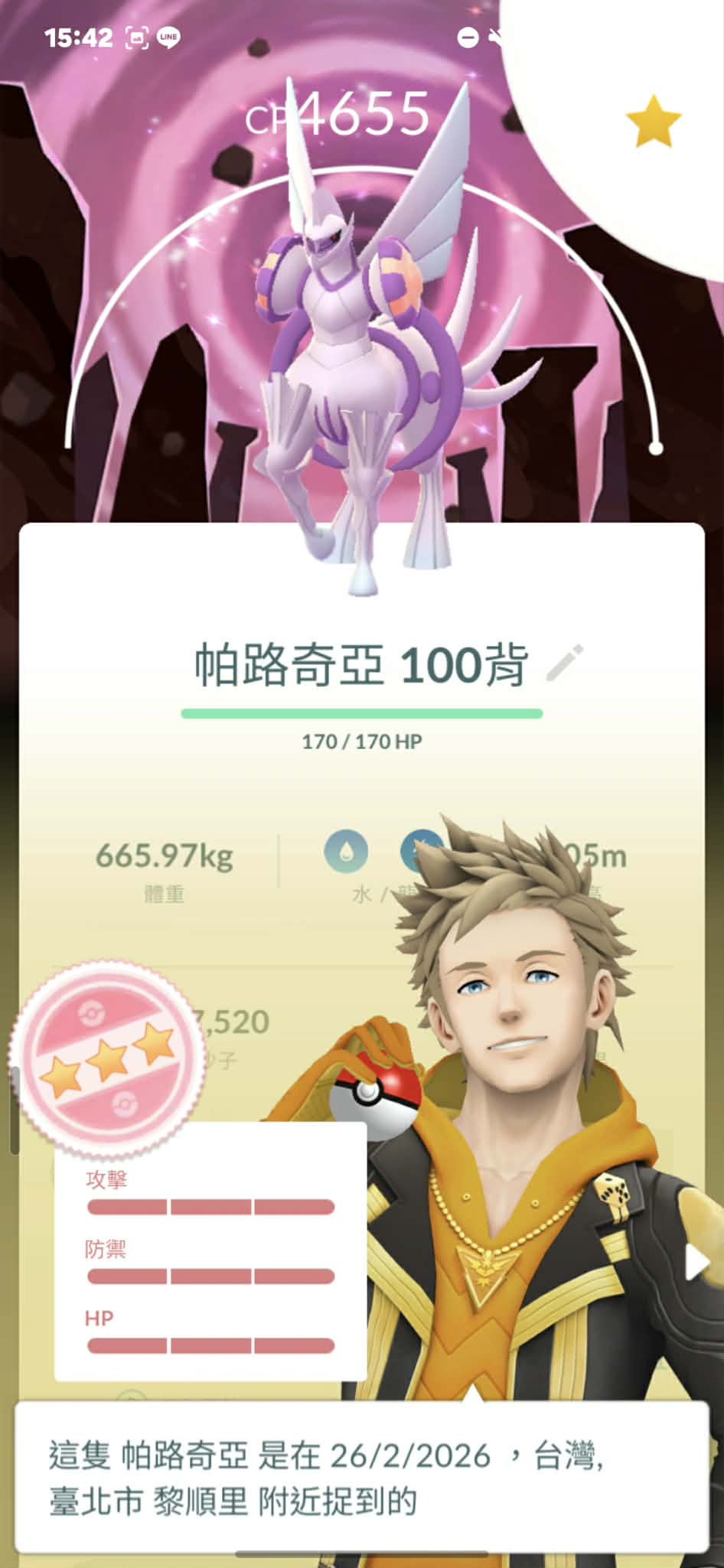Edit the nickname with the pencil icon
724x1568 pixels.
coord(565,663)
